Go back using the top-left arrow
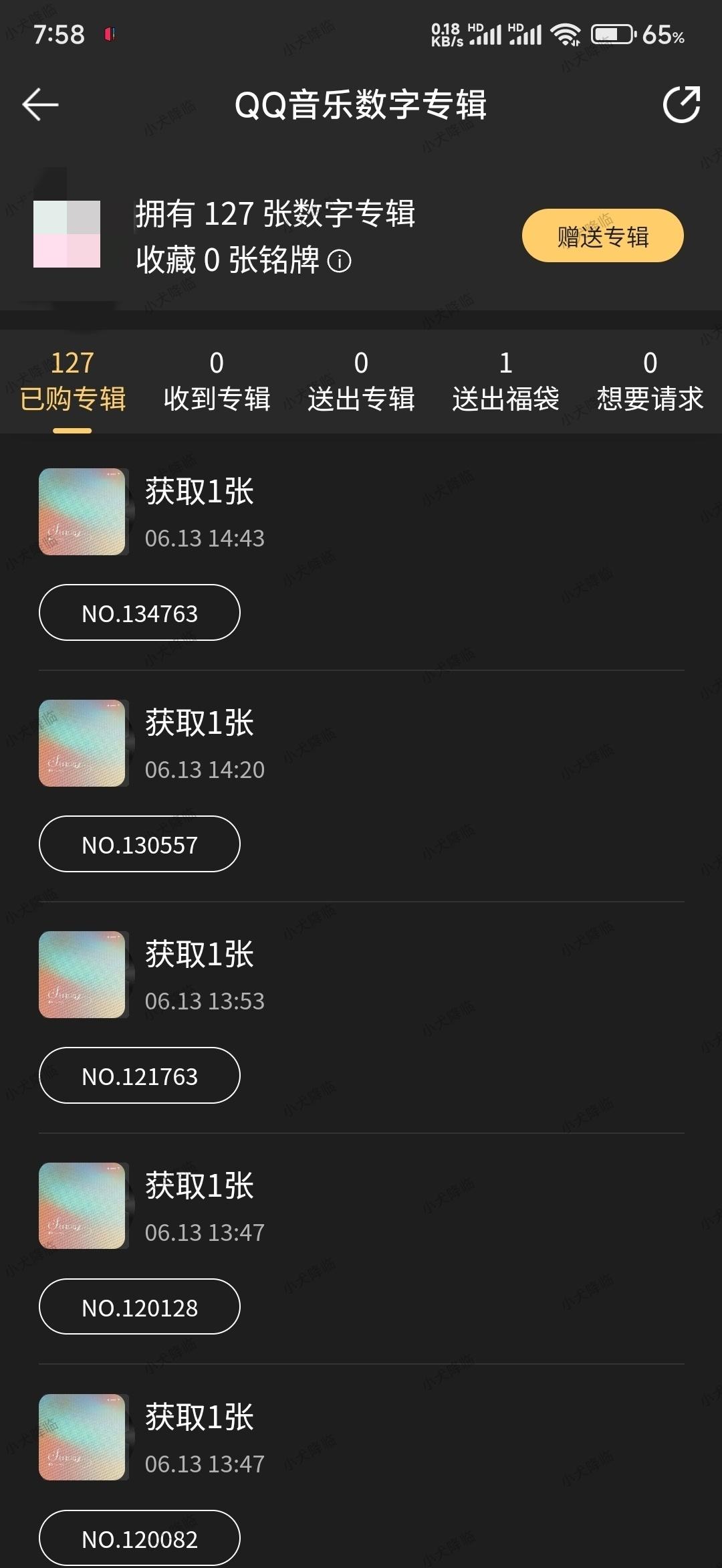The width and height of the screenshot is (722, 1568). (x=40, y=105)
